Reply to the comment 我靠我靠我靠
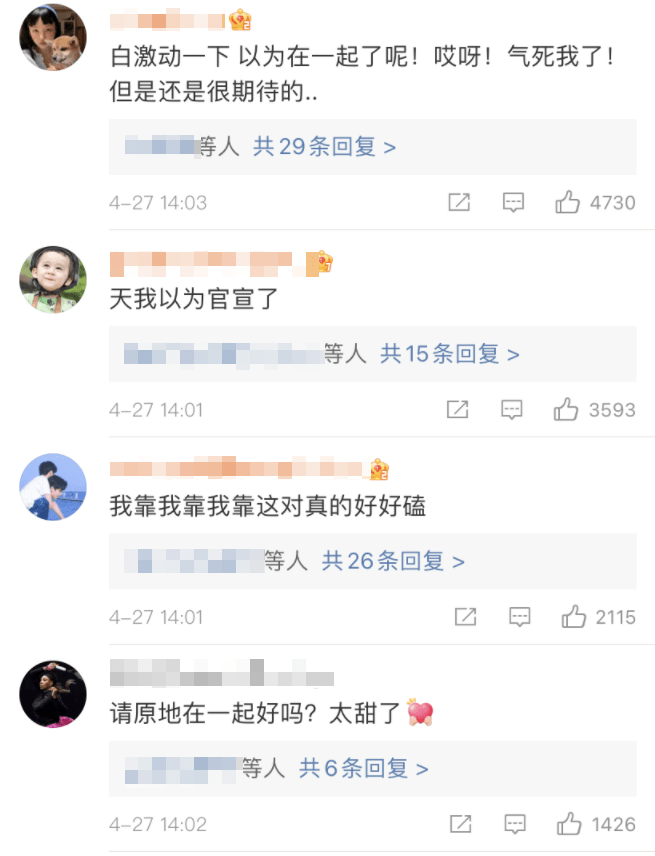The image size is (655, 856). [x=519, y=617]
